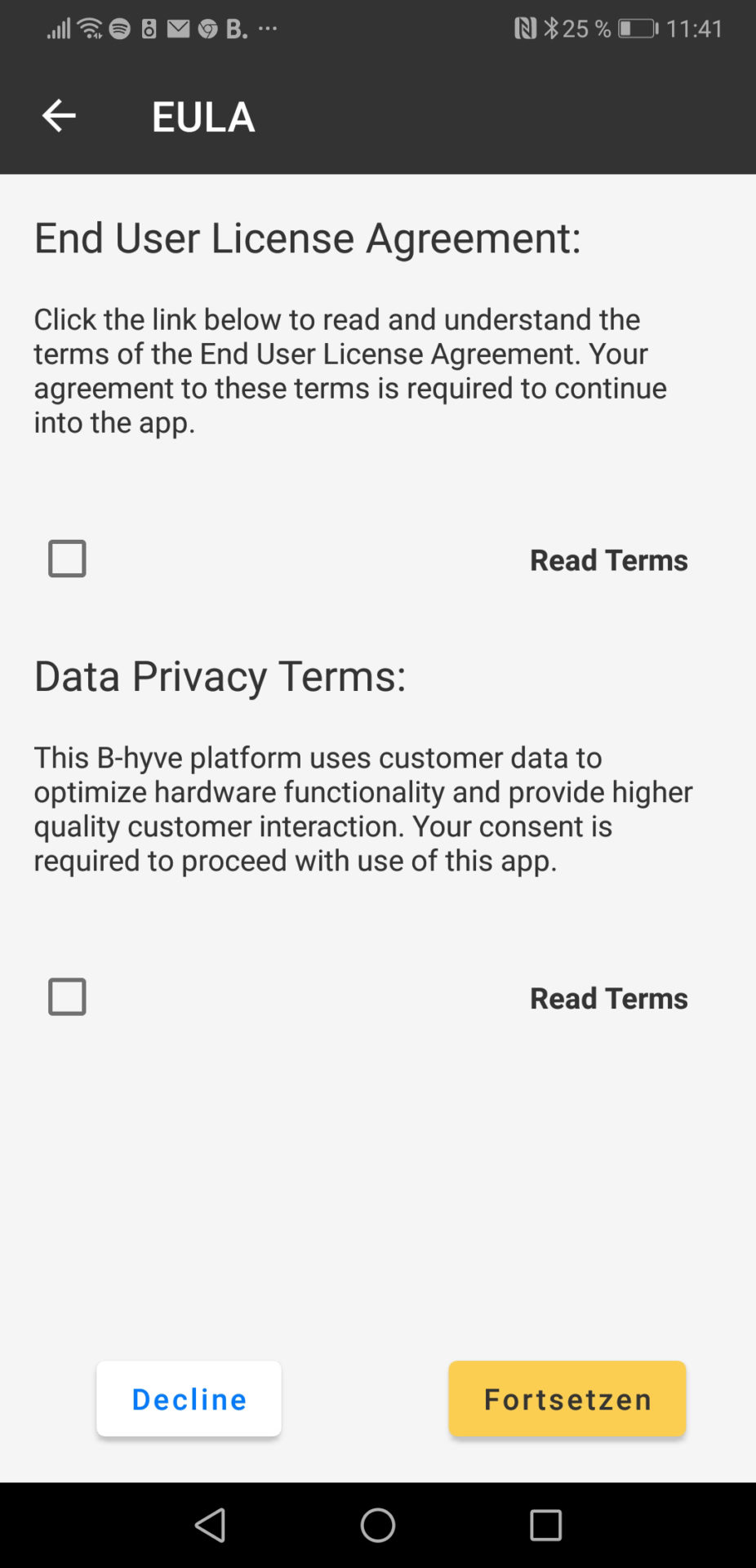The height and width of the screenshot is (1568, 756).
Task: Open the recent apps overview
Action: click(x=545, y=1525)
